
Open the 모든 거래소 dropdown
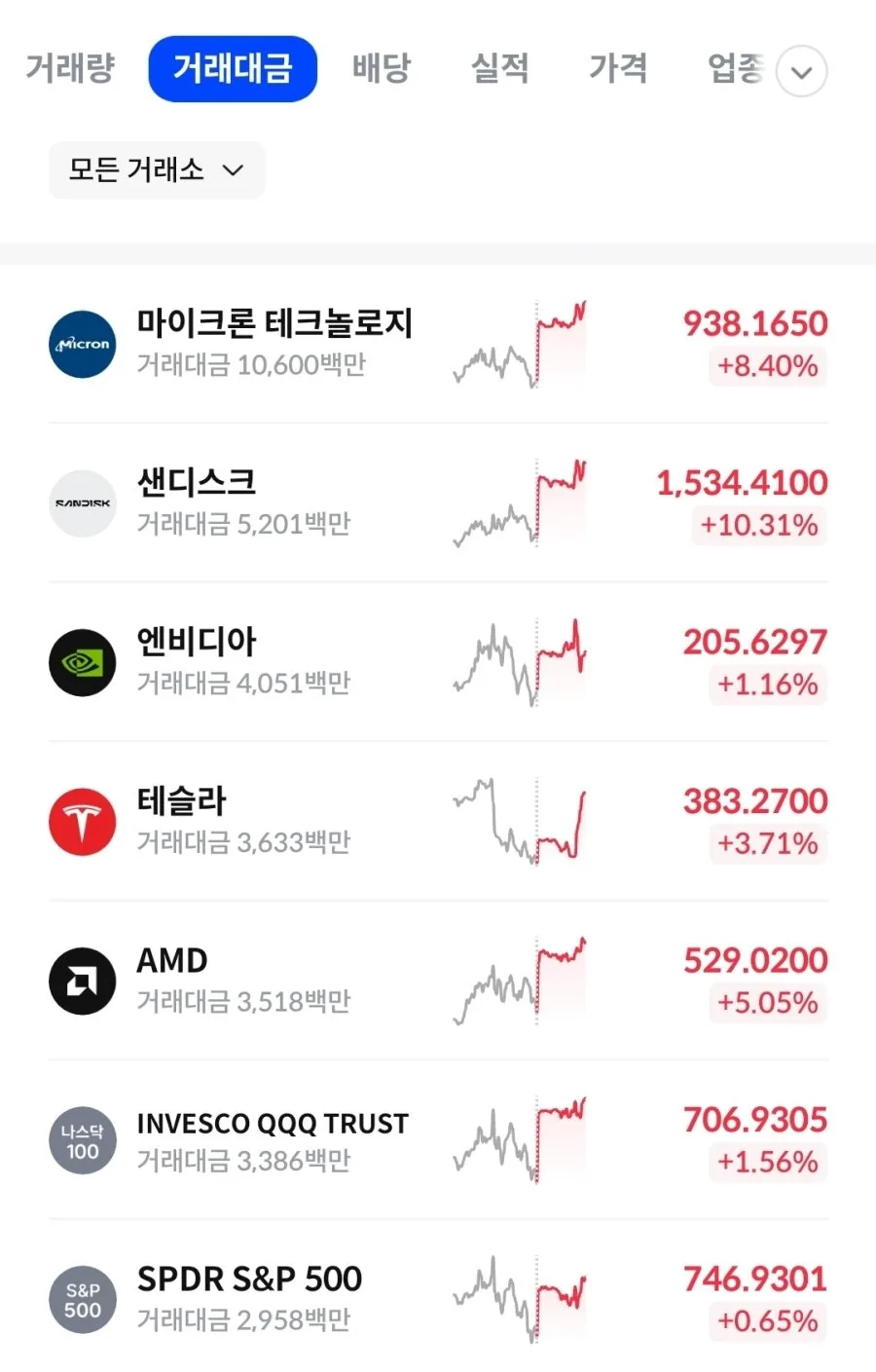tap(157, 169)
